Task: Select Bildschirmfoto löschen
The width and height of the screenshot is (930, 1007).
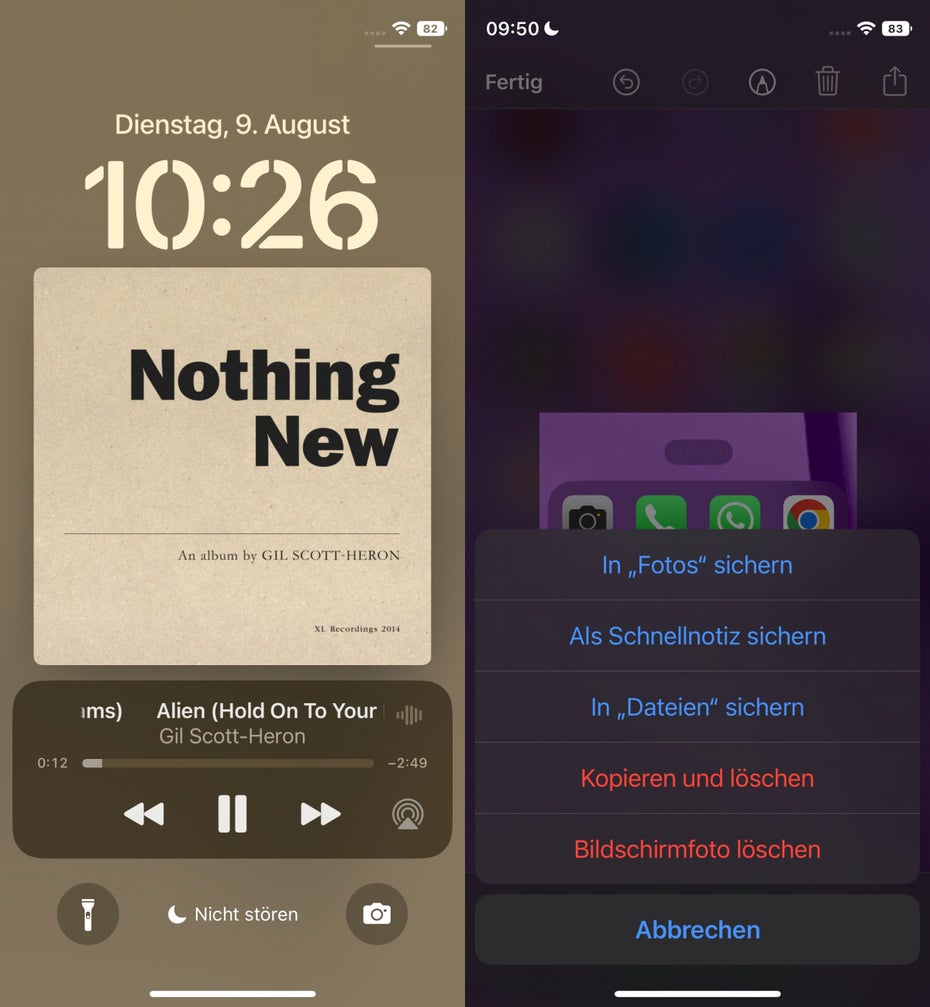Action: (697, 849)
